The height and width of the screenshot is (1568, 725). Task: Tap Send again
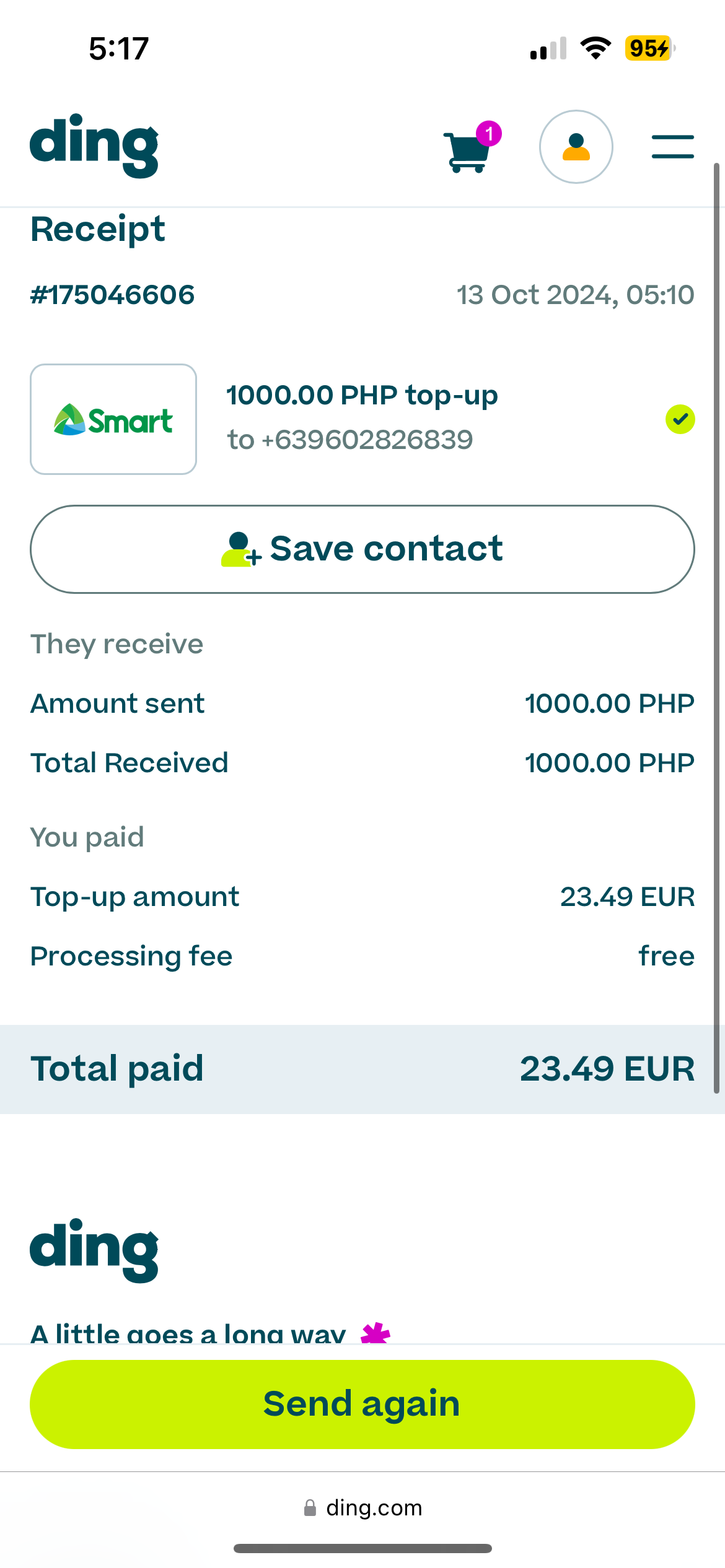click(x=362, y=1404)
